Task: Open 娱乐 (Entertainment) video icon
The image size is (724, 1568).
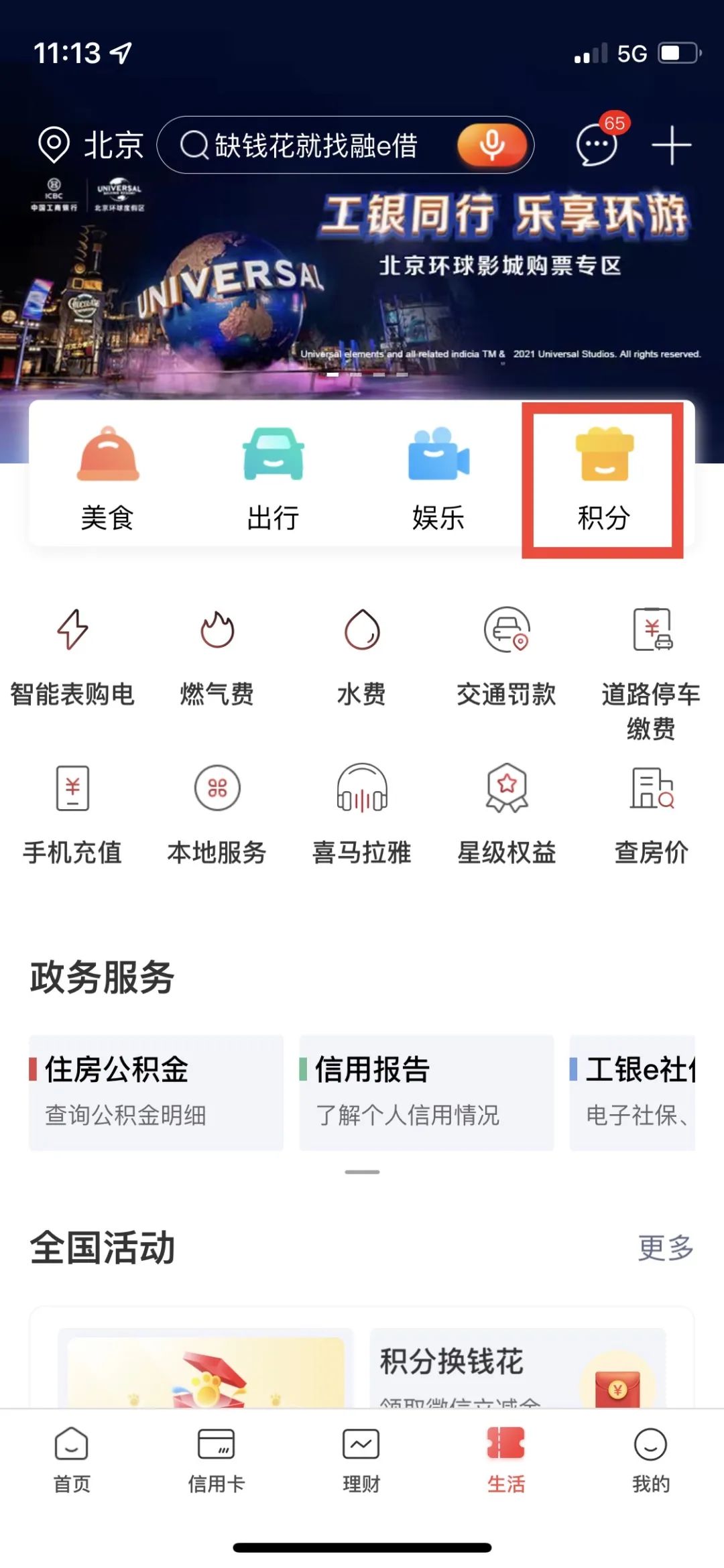Action: 439,469
